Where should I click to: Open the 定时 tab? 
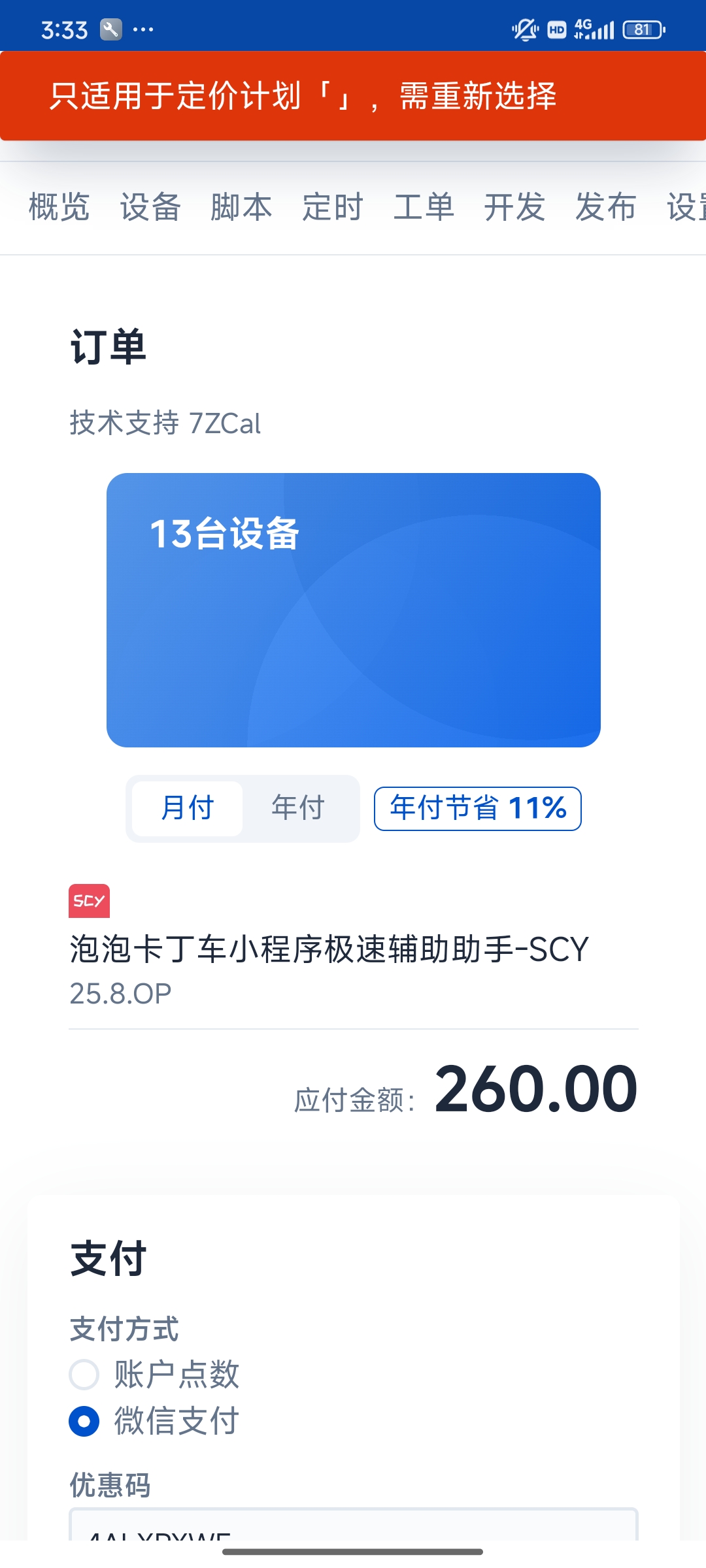point(332,208)
